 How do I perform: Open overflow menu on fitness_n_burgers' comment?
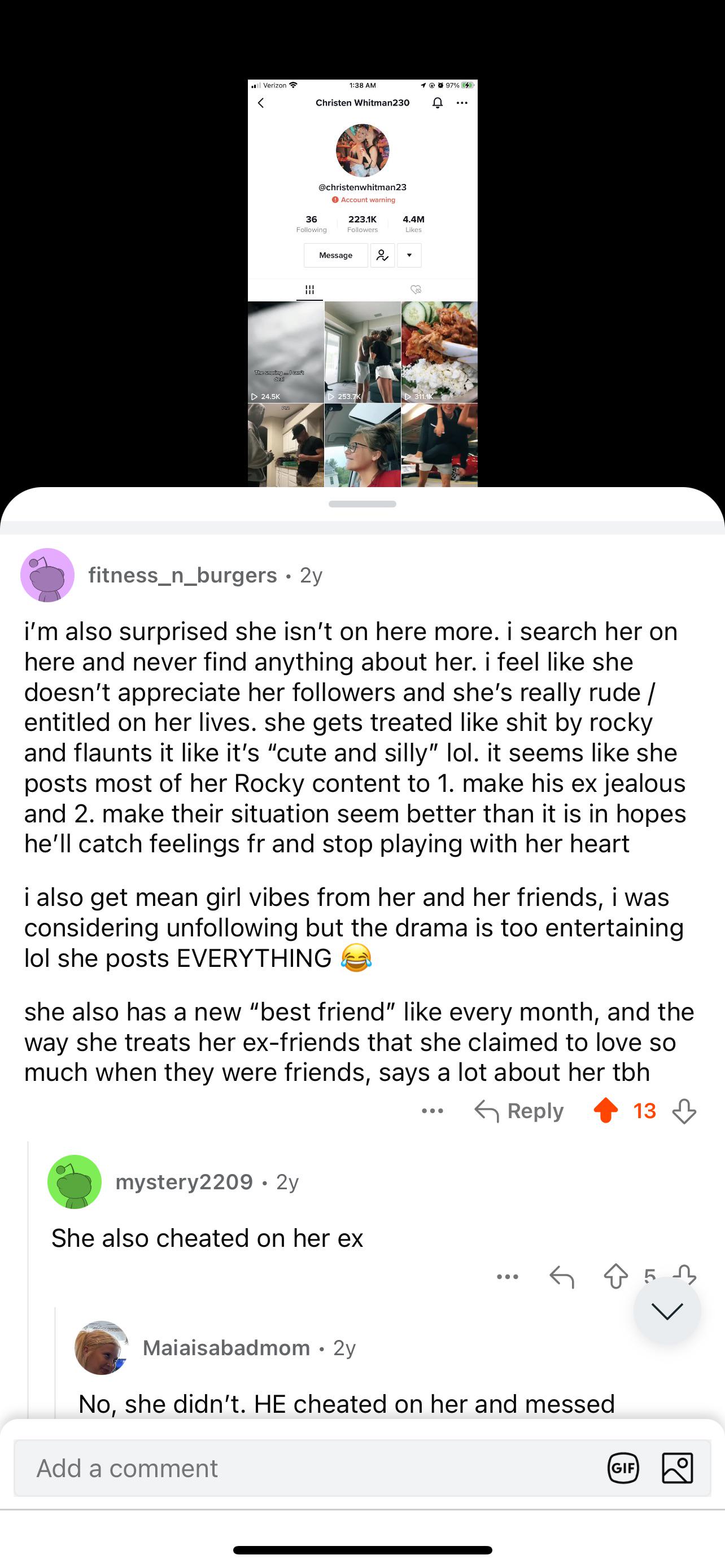(432, 1111)
